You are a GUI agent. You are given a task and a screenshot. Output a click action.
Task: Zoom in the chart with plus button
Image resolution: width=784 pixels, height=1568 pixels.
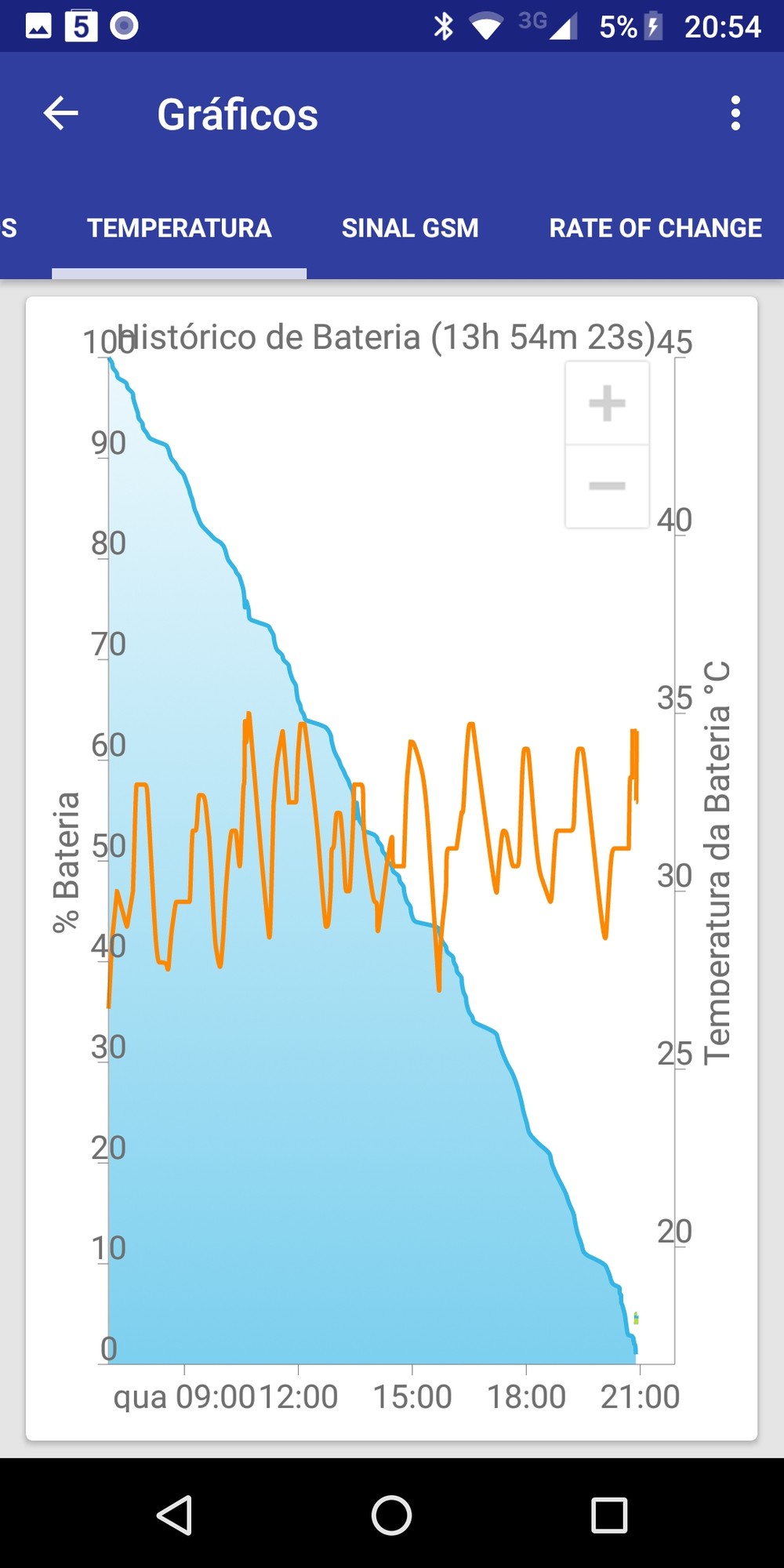coord(607,403)
